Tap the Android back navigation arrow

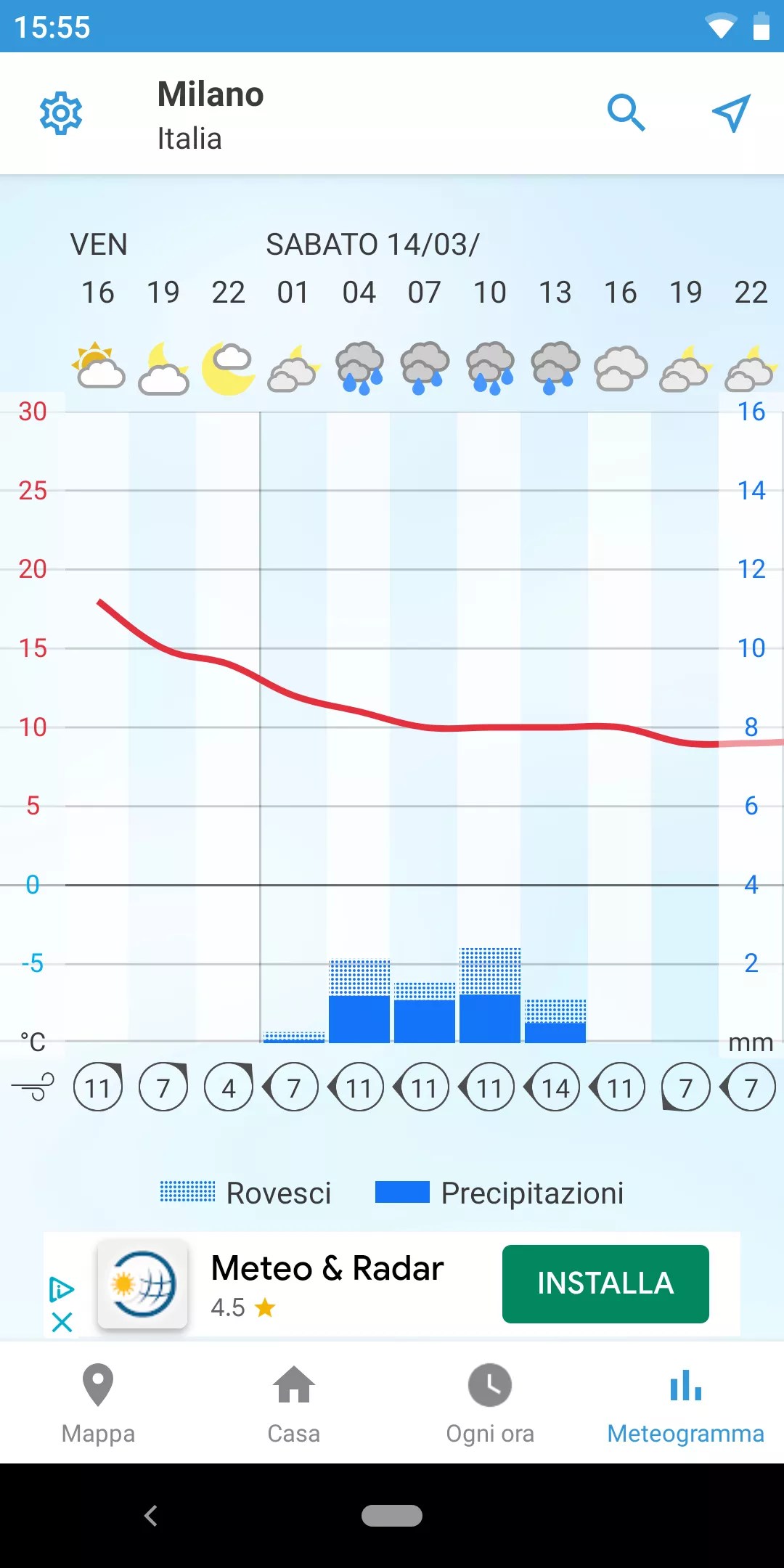[x=151, y=1516]
